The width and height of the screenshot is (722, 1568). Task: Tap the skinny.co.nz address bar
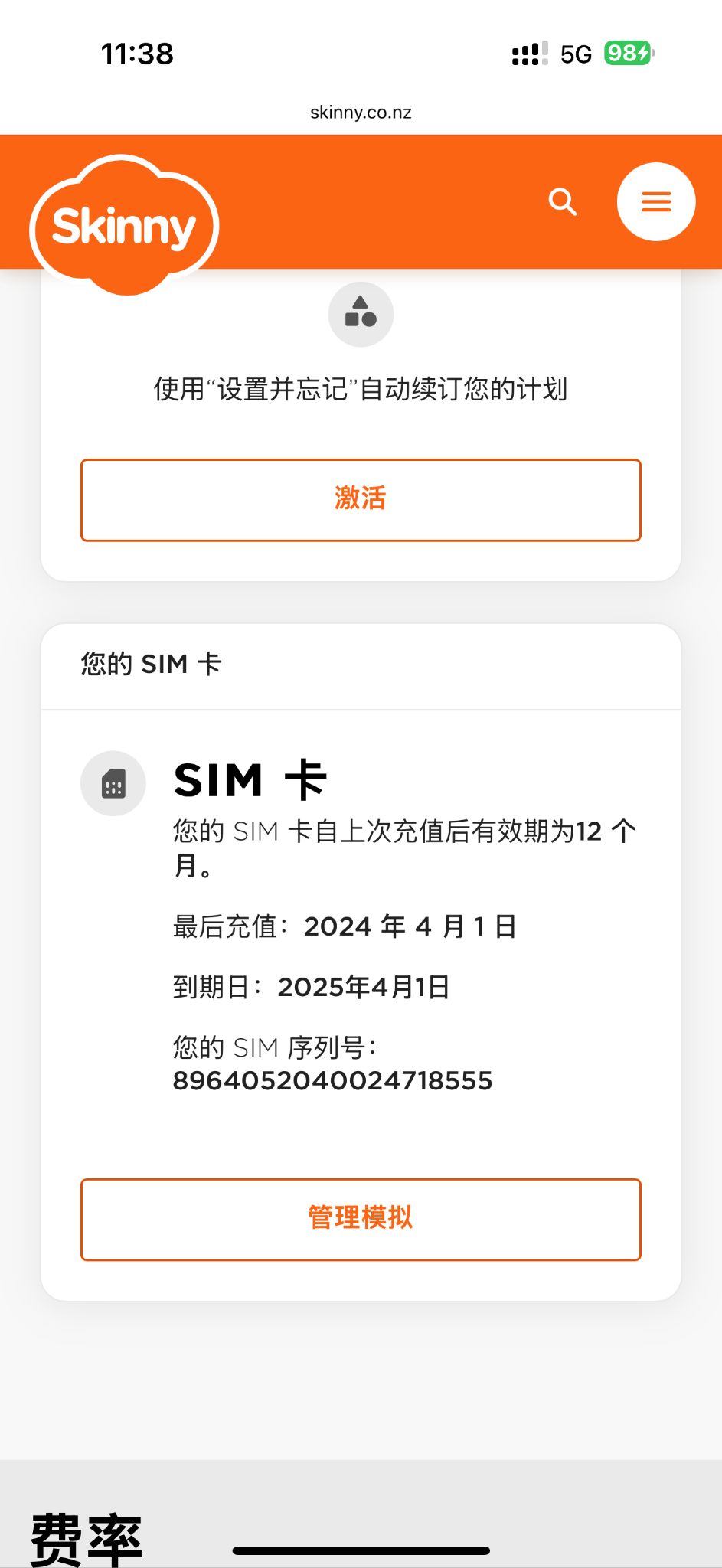[x=361, y=113]
